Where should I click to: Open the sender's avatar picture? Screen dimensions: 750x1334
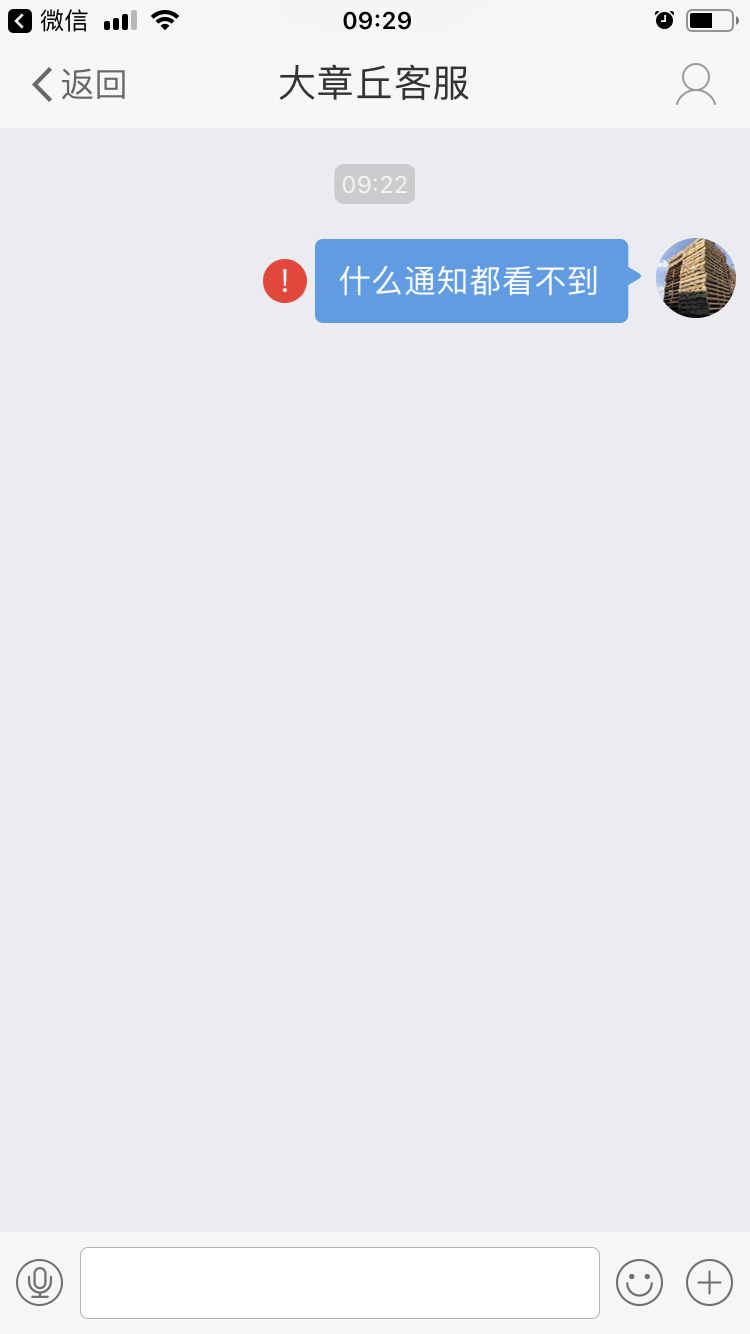696,278
